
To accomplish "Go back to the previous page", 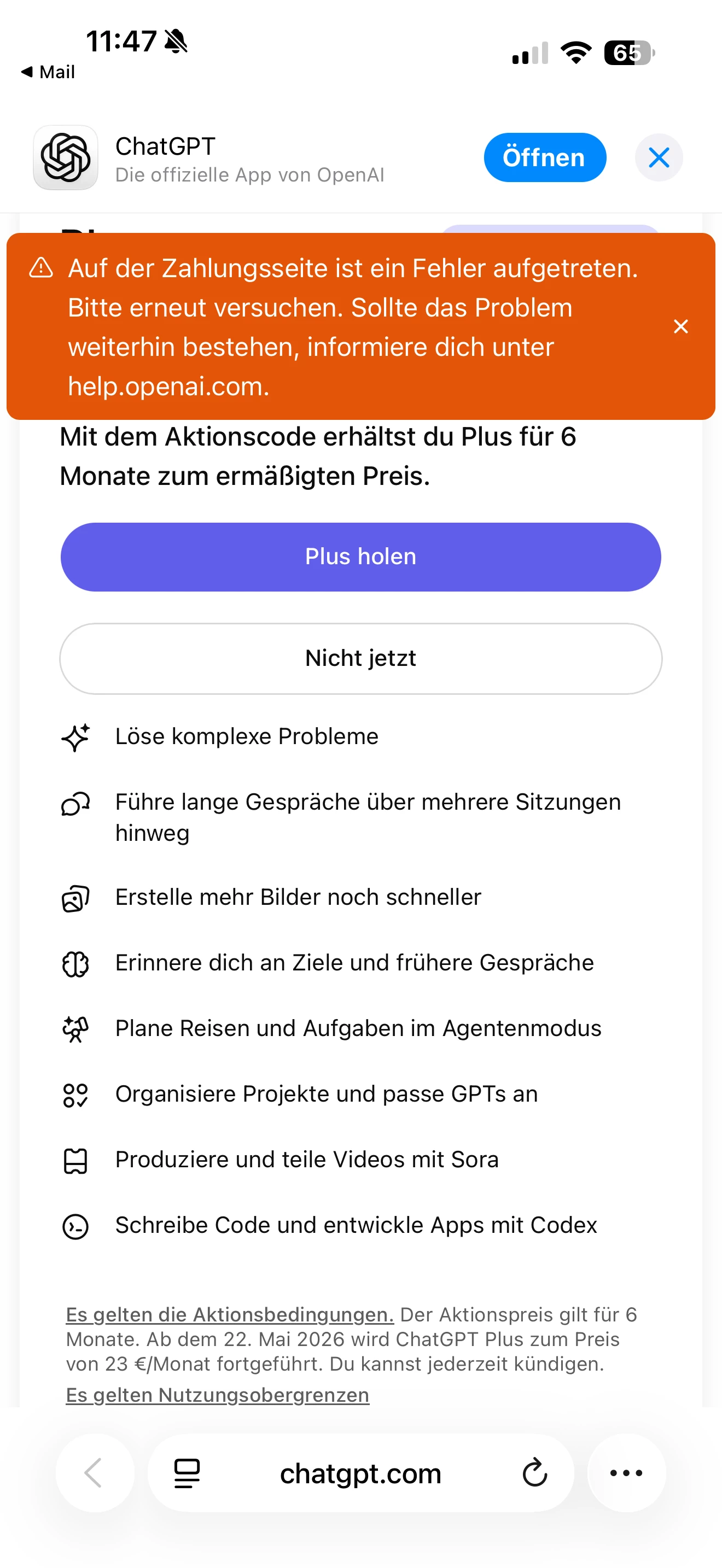I will coord(95,1473).
